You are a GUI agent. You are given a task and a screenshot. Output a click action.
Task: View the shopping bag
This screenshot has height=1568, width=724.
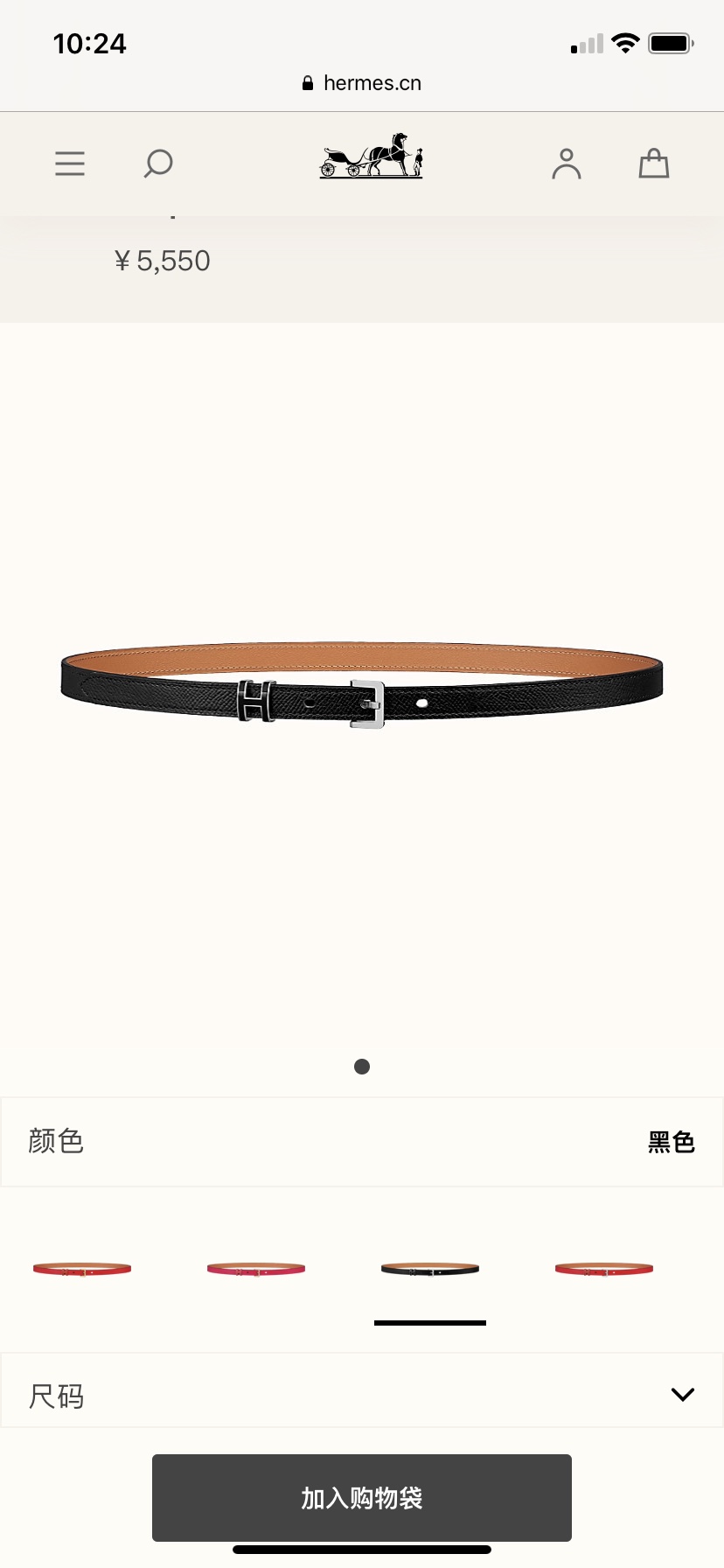[653, 164]
